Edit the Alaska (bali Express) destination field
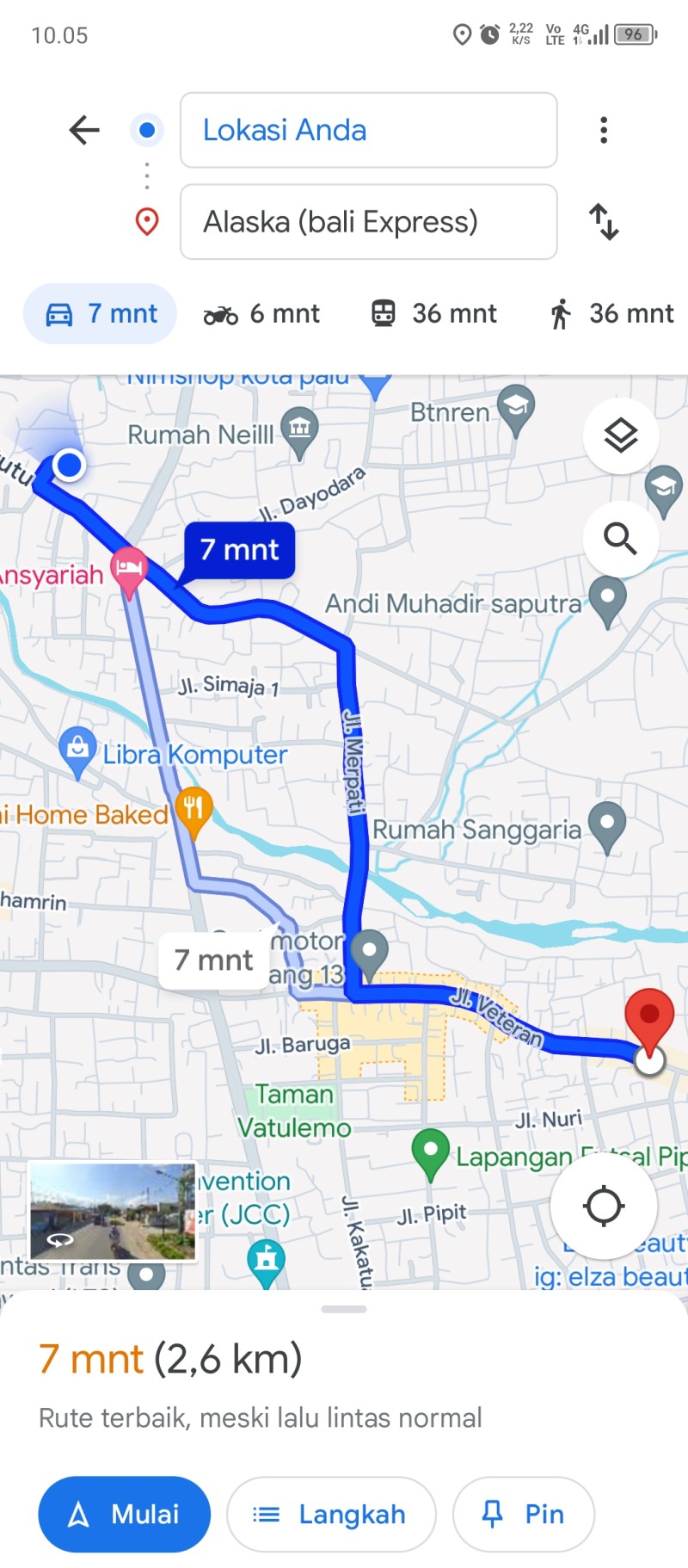The height and width of the screenshot is (1568, 688). [368, 222]
